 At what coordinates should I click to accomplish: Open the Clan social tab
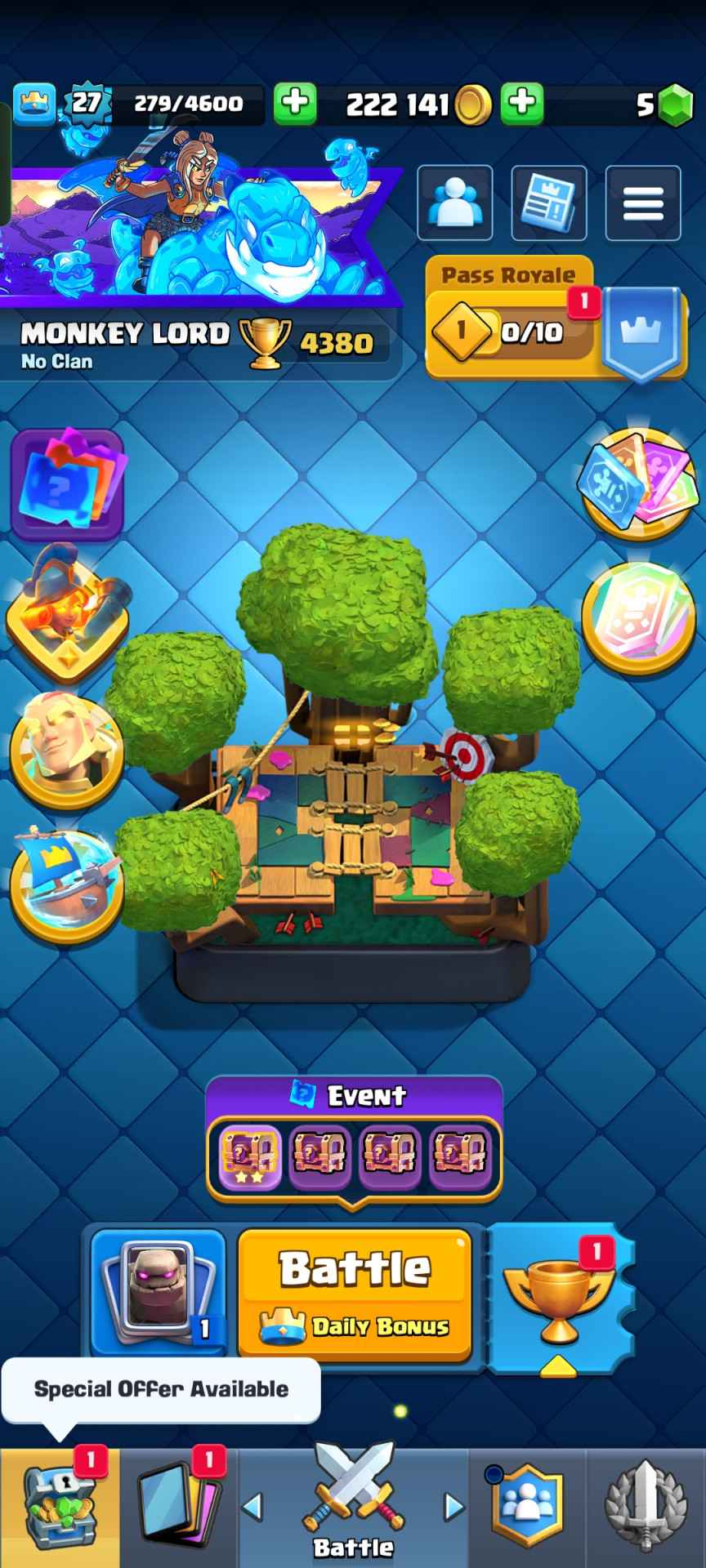coord(525,1508)
